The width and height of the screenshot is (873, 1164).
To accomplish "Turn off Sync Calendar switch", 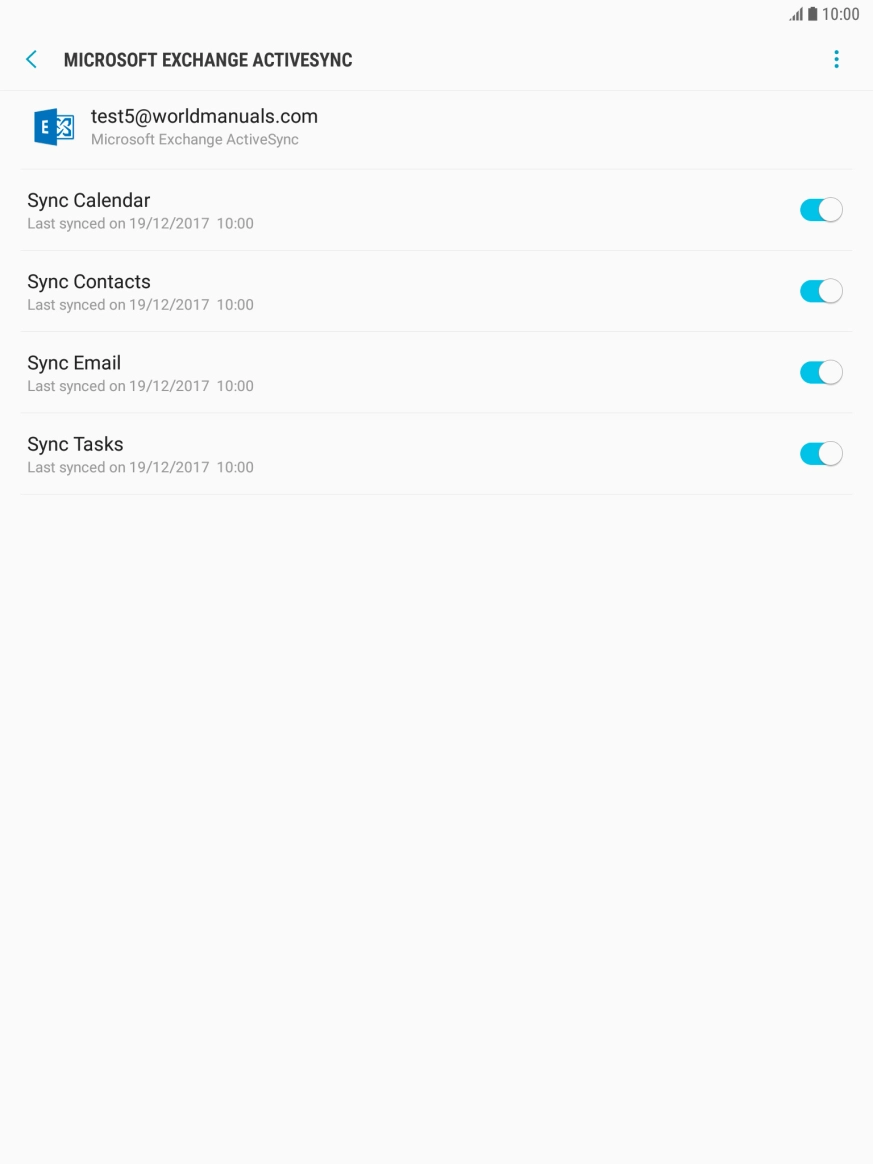I will coord(820,210).
